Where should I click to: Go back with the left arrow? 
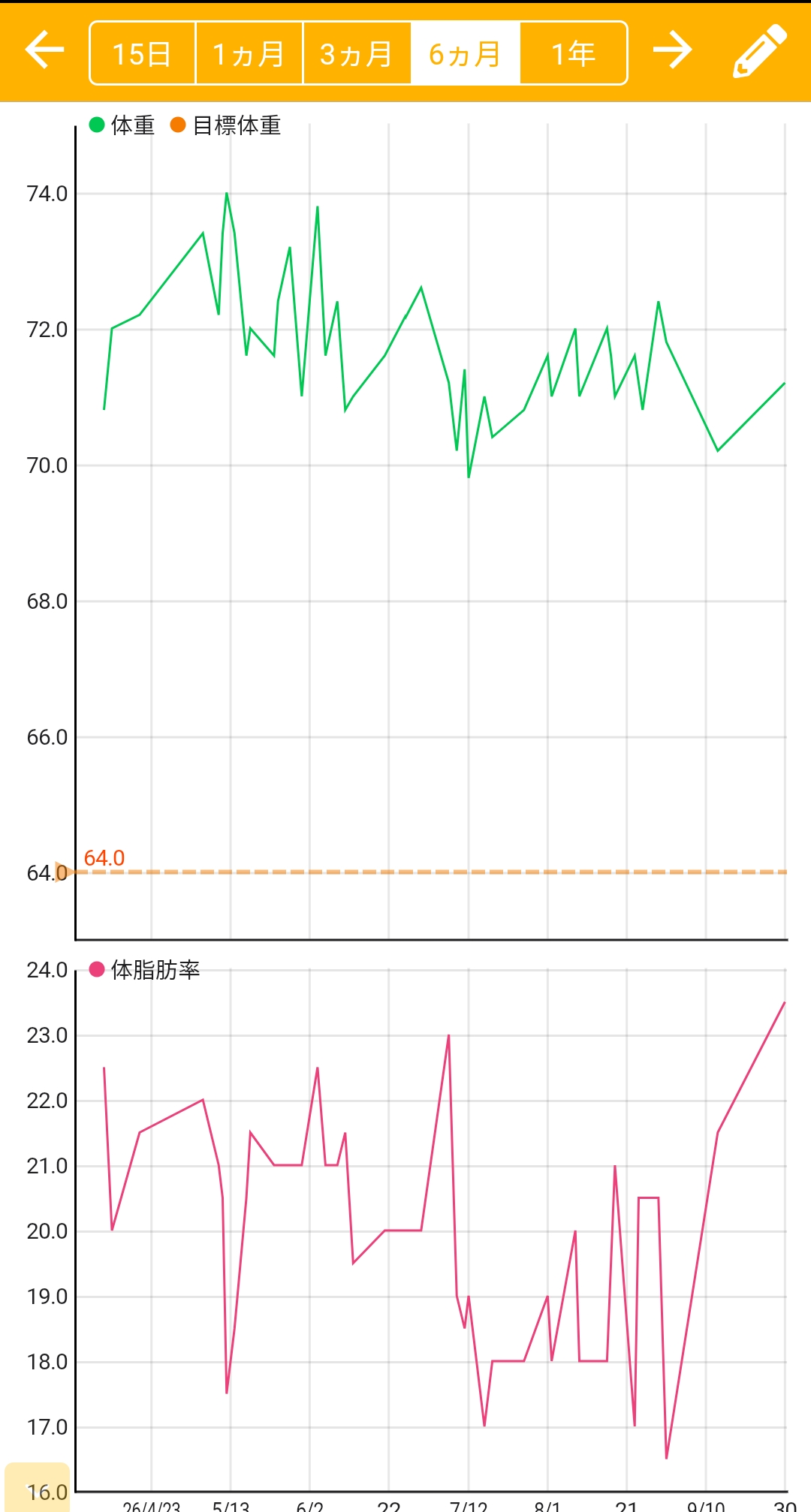tap(44, 50)
